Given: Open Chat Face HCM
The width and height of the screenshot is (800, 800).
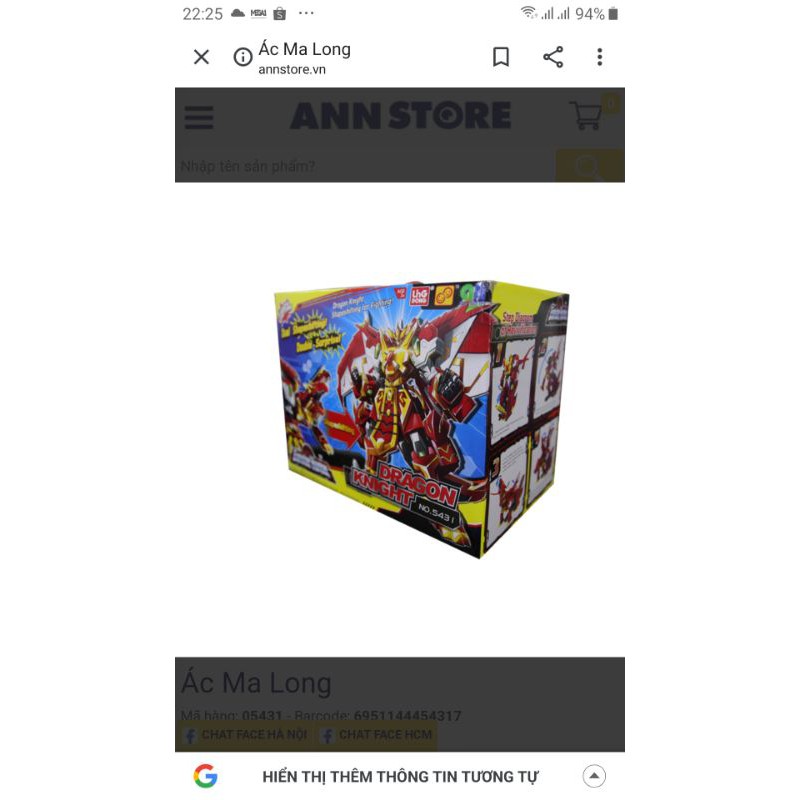Looking at the screenshot, I should [x=376, y=735].
